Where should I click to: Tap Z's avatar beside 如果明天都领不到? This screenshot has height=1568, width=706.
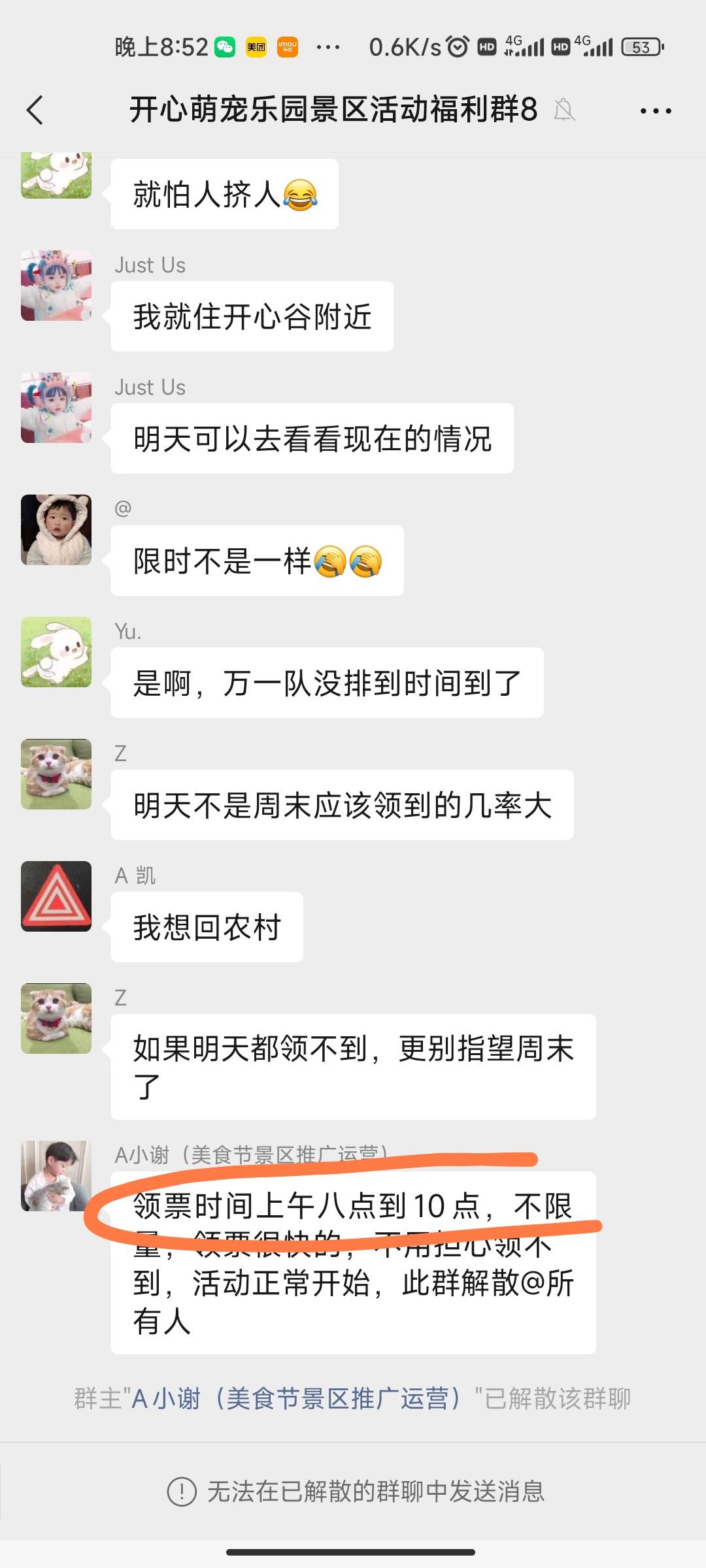[x=56, y=1019]
